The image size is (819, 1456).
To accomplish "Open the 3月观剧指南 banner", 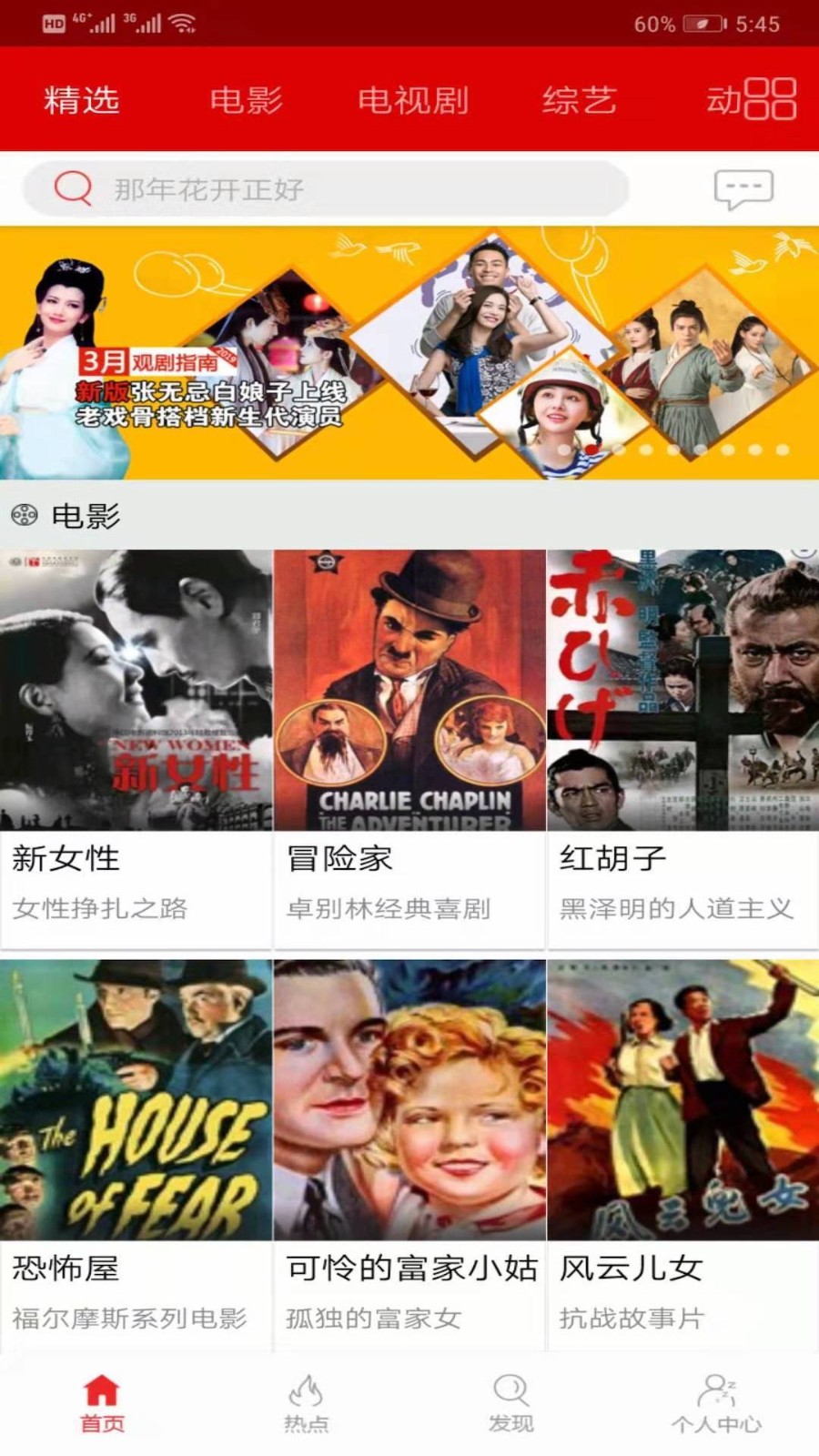I will [409, 353].
